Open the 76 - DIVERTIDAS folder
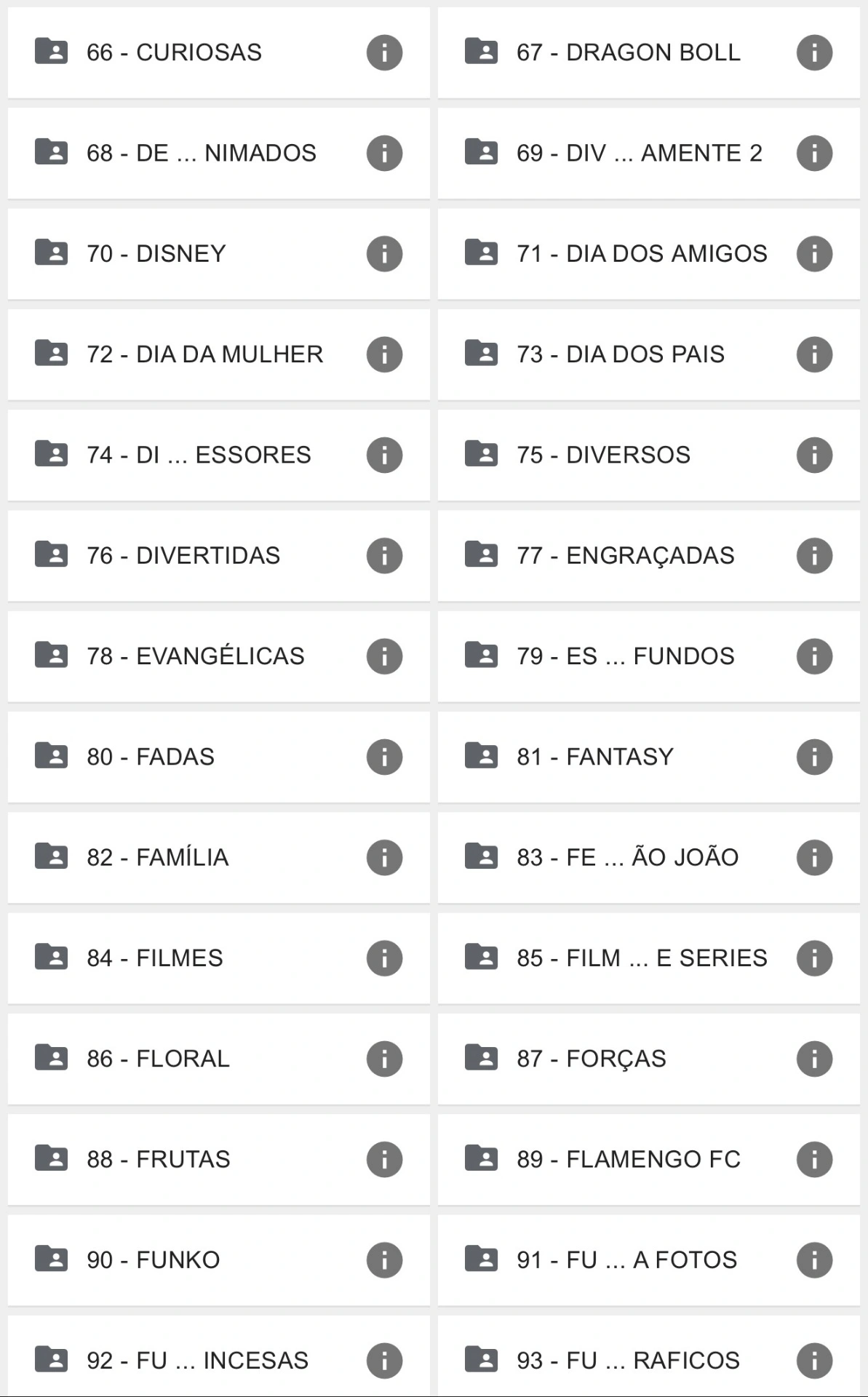The height and width of the screenshot is (1397, 868). pos(183,556)
